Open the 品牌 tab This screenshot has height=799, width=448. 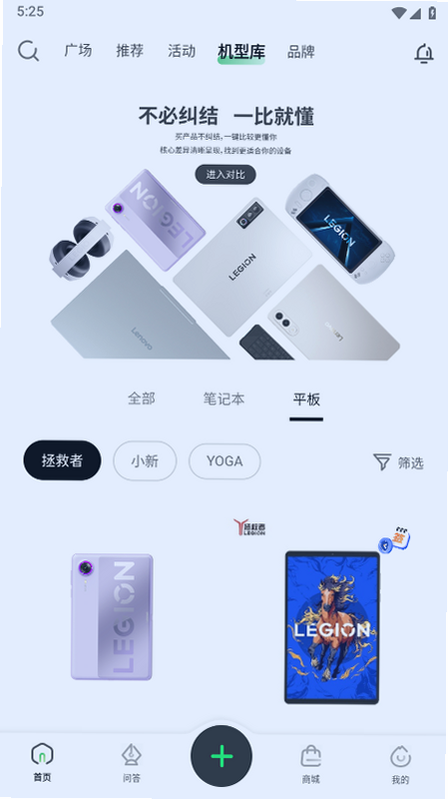tap(301, 51)
